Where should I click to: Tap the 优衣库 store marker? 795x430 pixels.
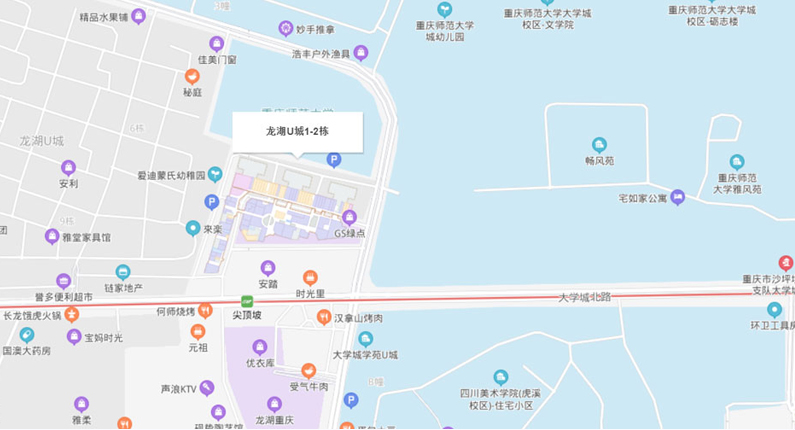260,346
